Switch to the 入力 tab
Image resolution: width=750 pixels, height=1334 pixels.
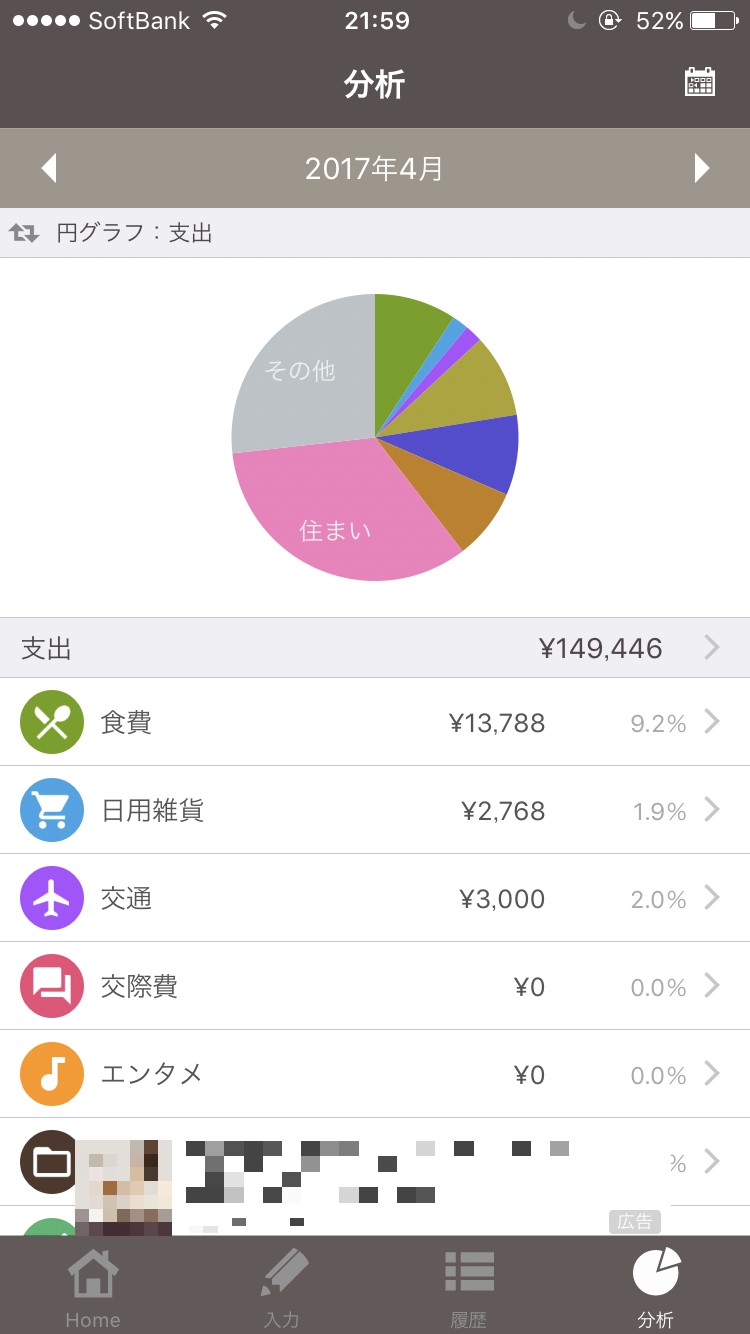click(x=281, y=1286)
